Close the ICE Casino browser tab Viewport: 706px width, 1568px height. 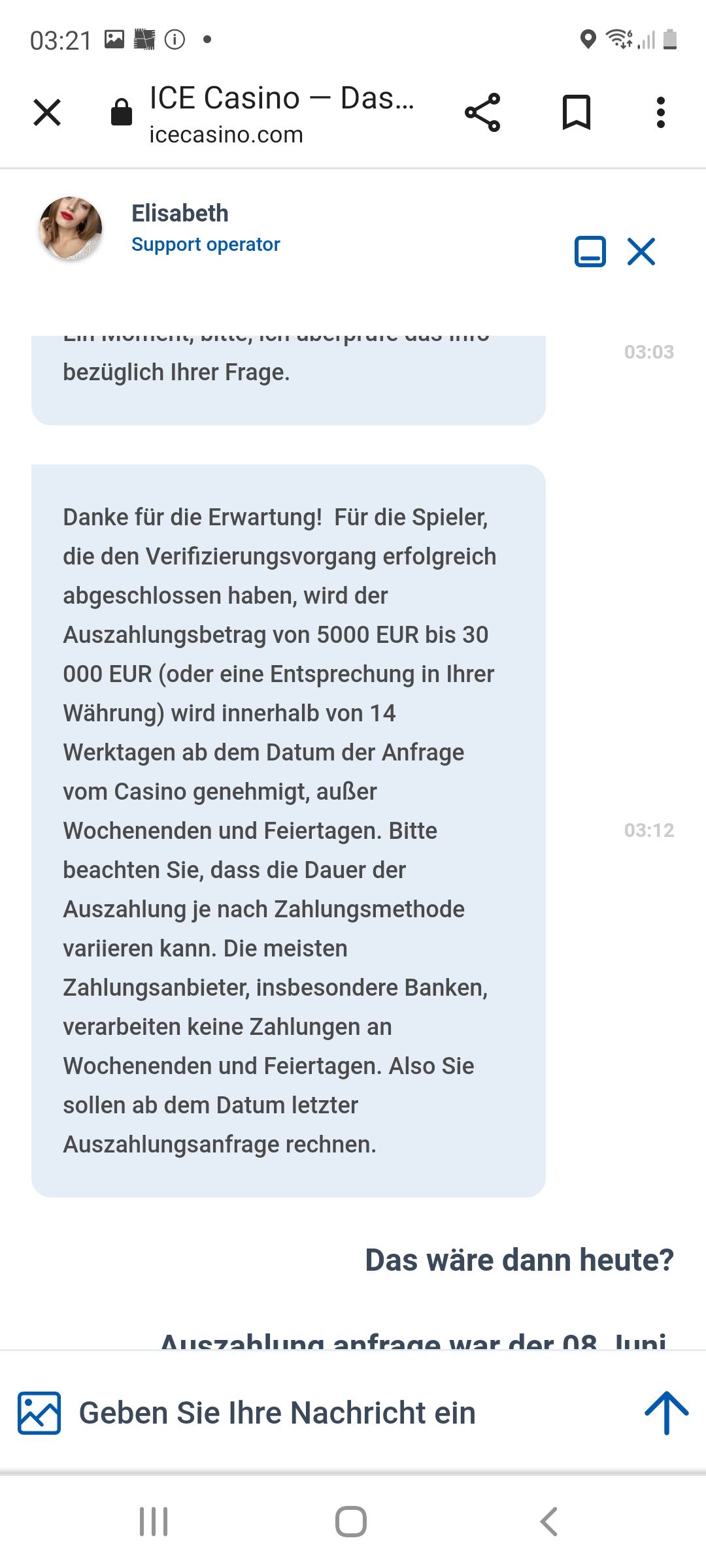point(47,112)
